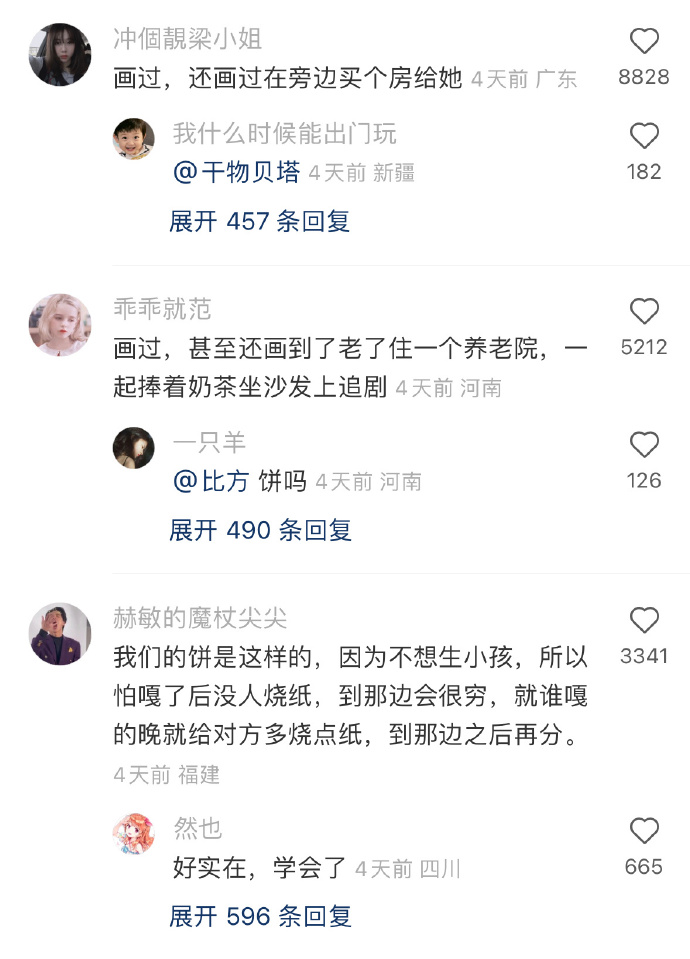Screen dimensions: 690x959
Task: Like the comment by 赫敏的魔杖尖尖
Action: pyautogui.click(x=644, y=621)
